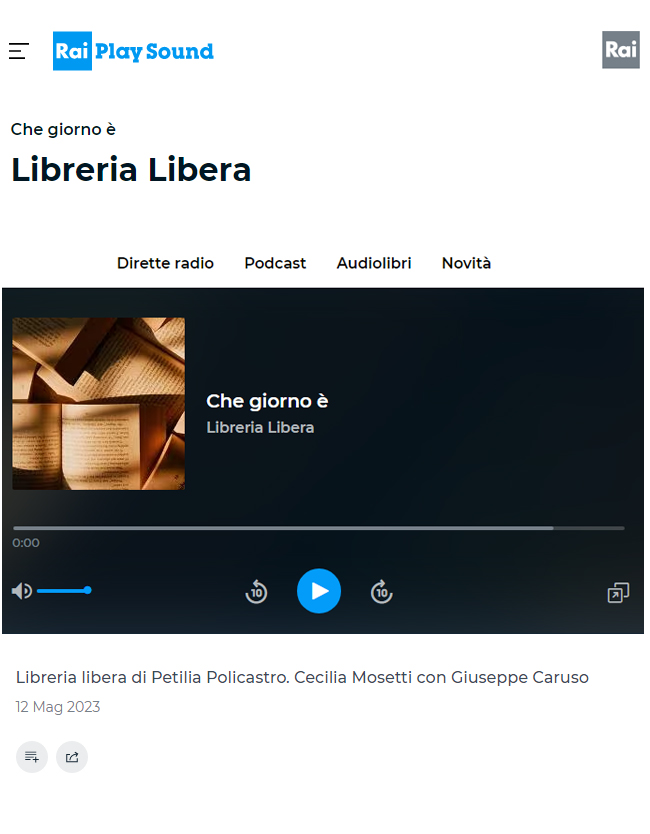Open the Podcast section
650x834 pixels.
(x=275, y=263)
